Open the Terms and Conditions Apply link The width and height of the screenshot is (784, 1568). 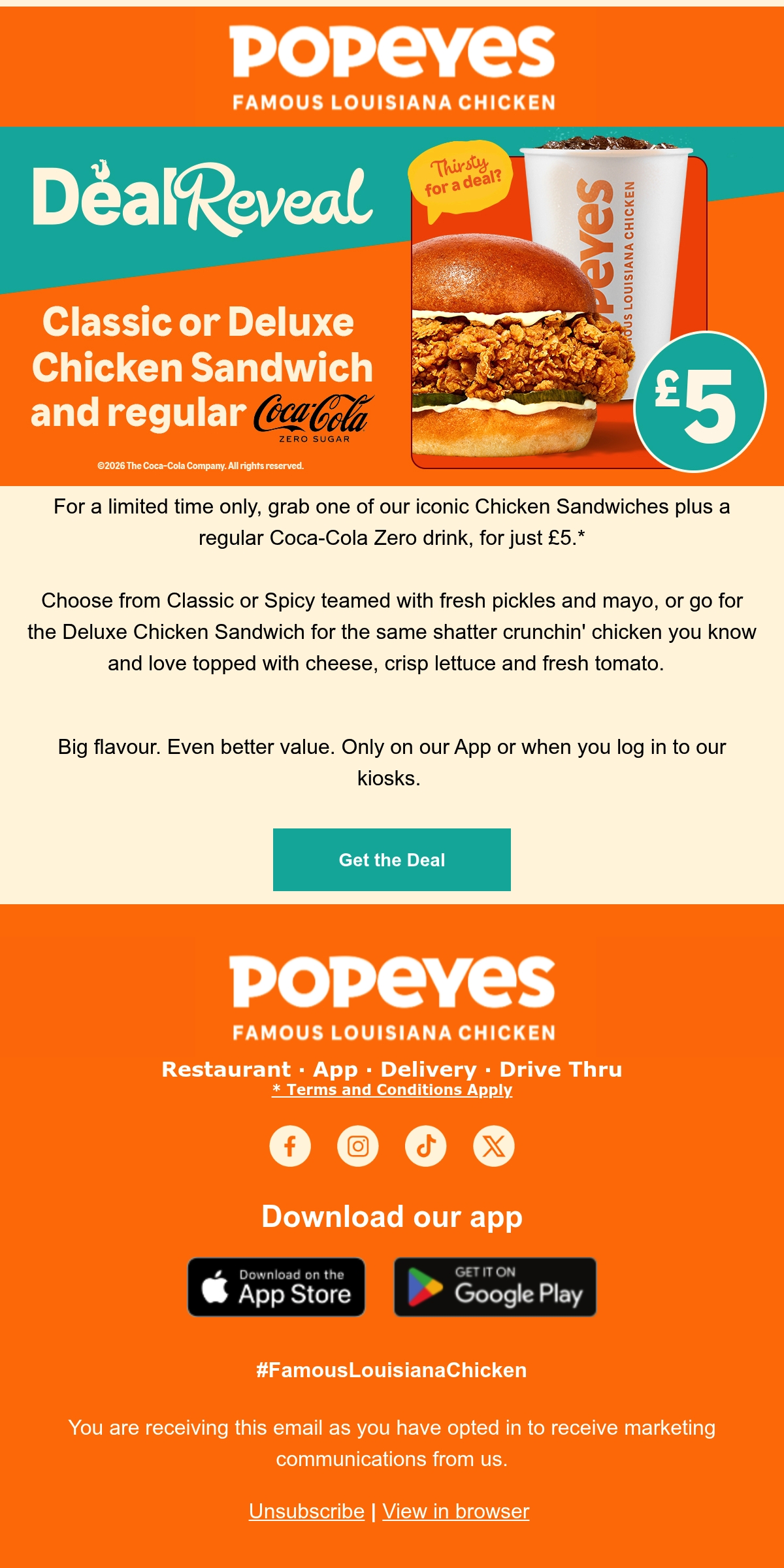[392, 1090]
